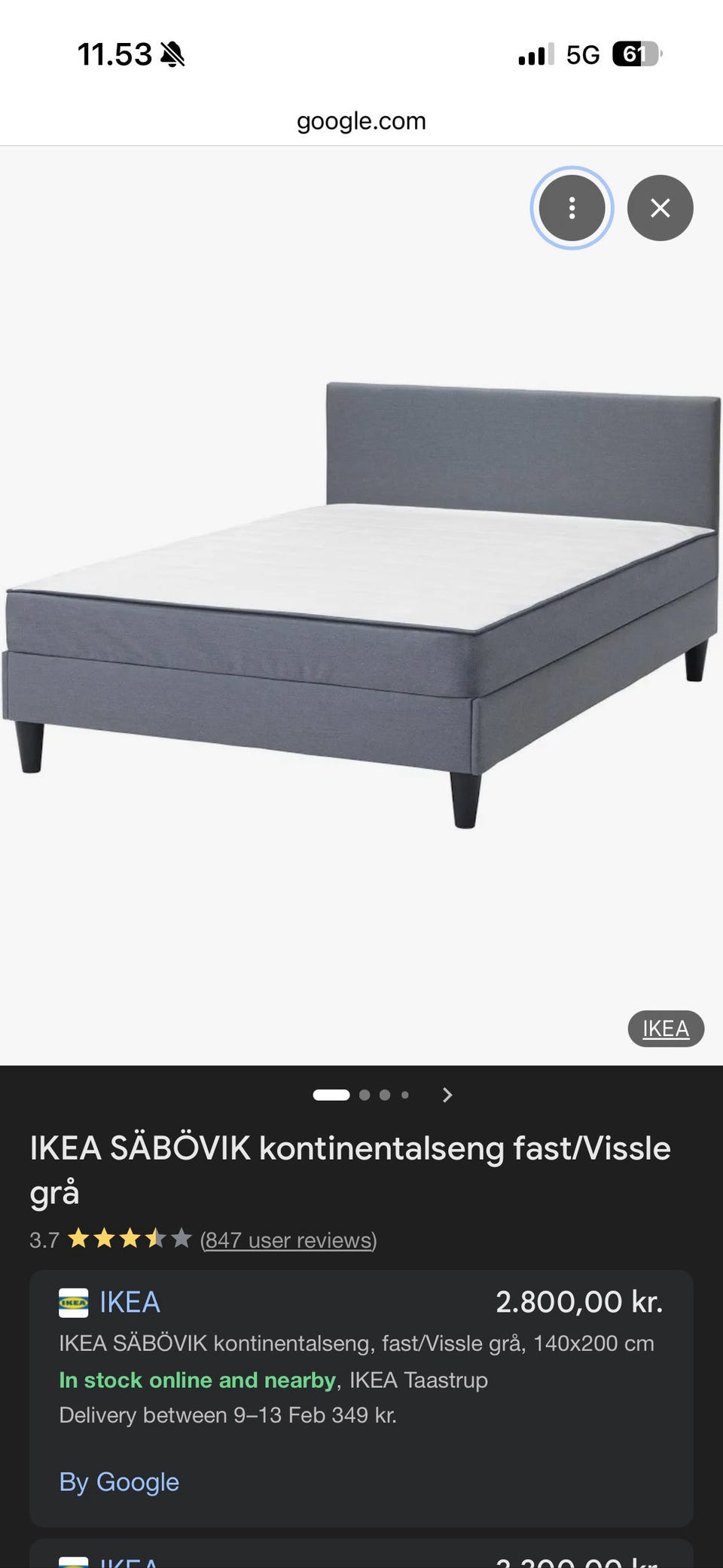Show the next product image via arrow
The width and height of the screenshot is (723, 1568).
447,1095
